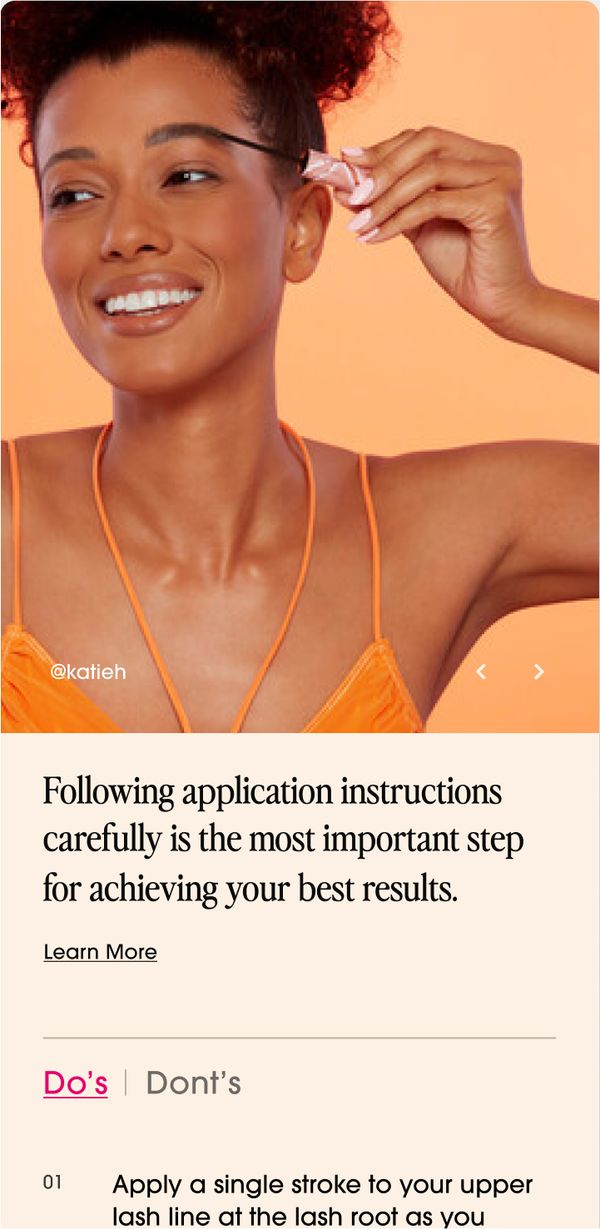Open the Learn More link
The image size is (600, 1229).
coord(100,952)
